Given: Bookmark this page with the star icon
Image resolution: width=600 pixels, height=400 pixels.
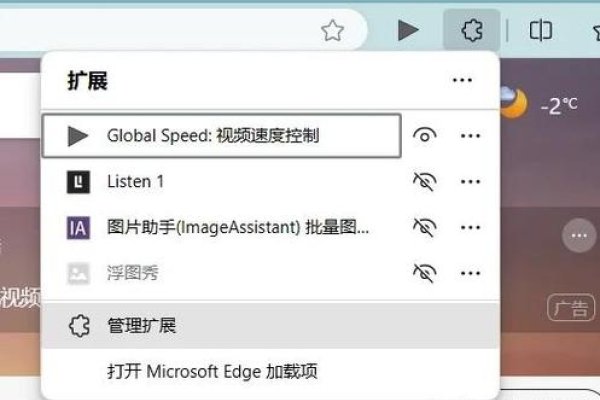Looking at the screenshot, I should (x=333, y=31).
